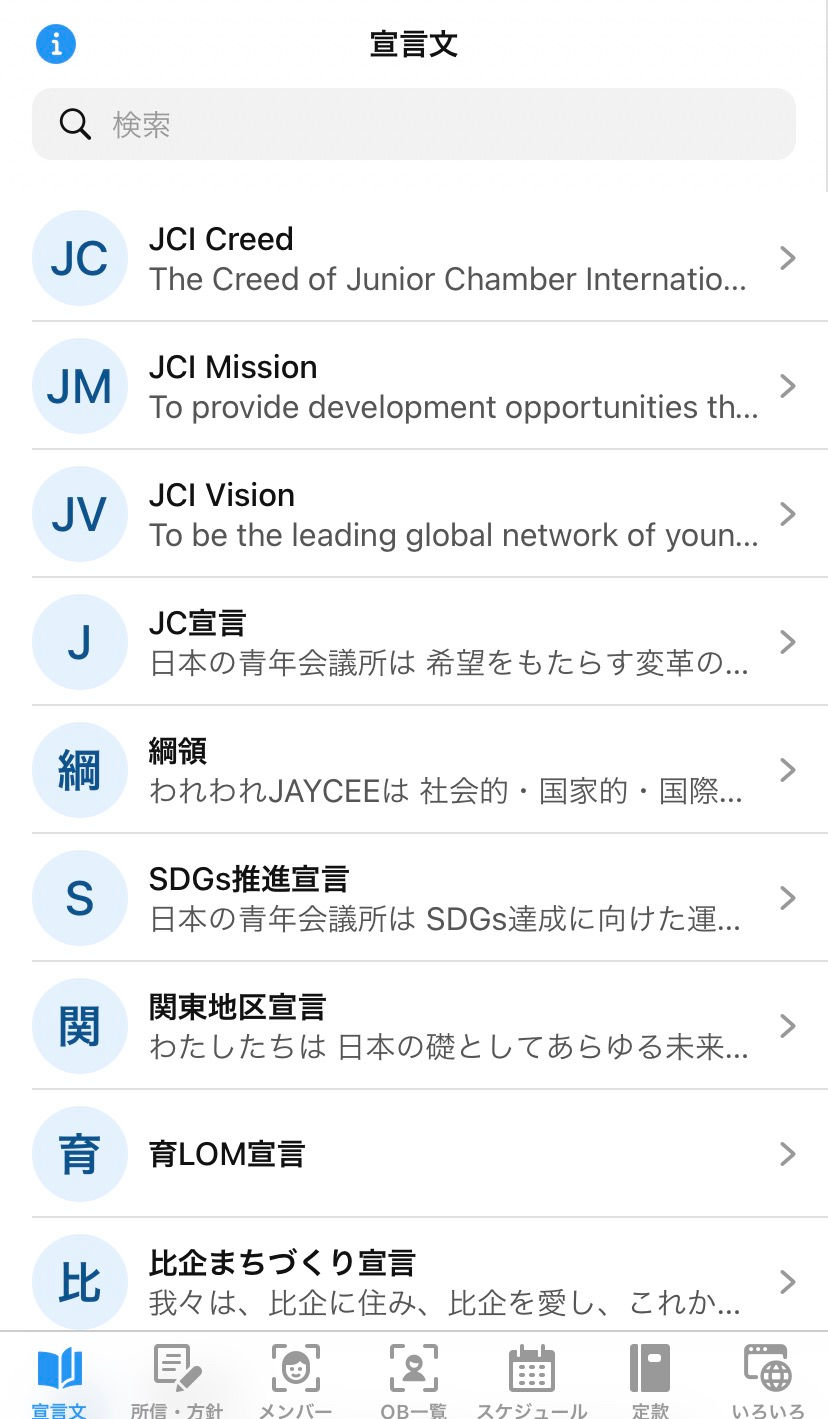Open the info icon
Screen dimensions: 828x1419
(56, 44)
